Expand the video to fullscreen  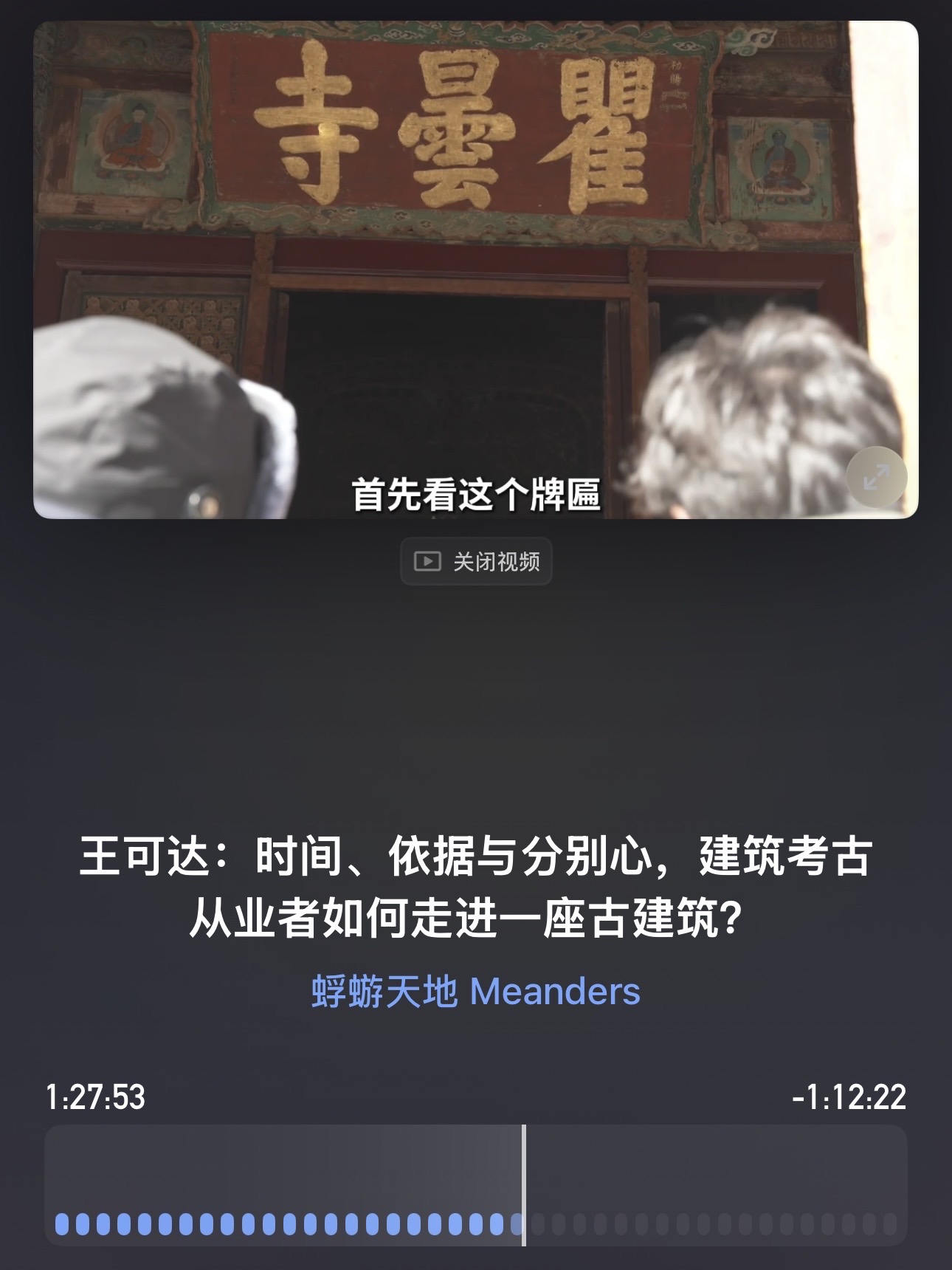(876, 477)
